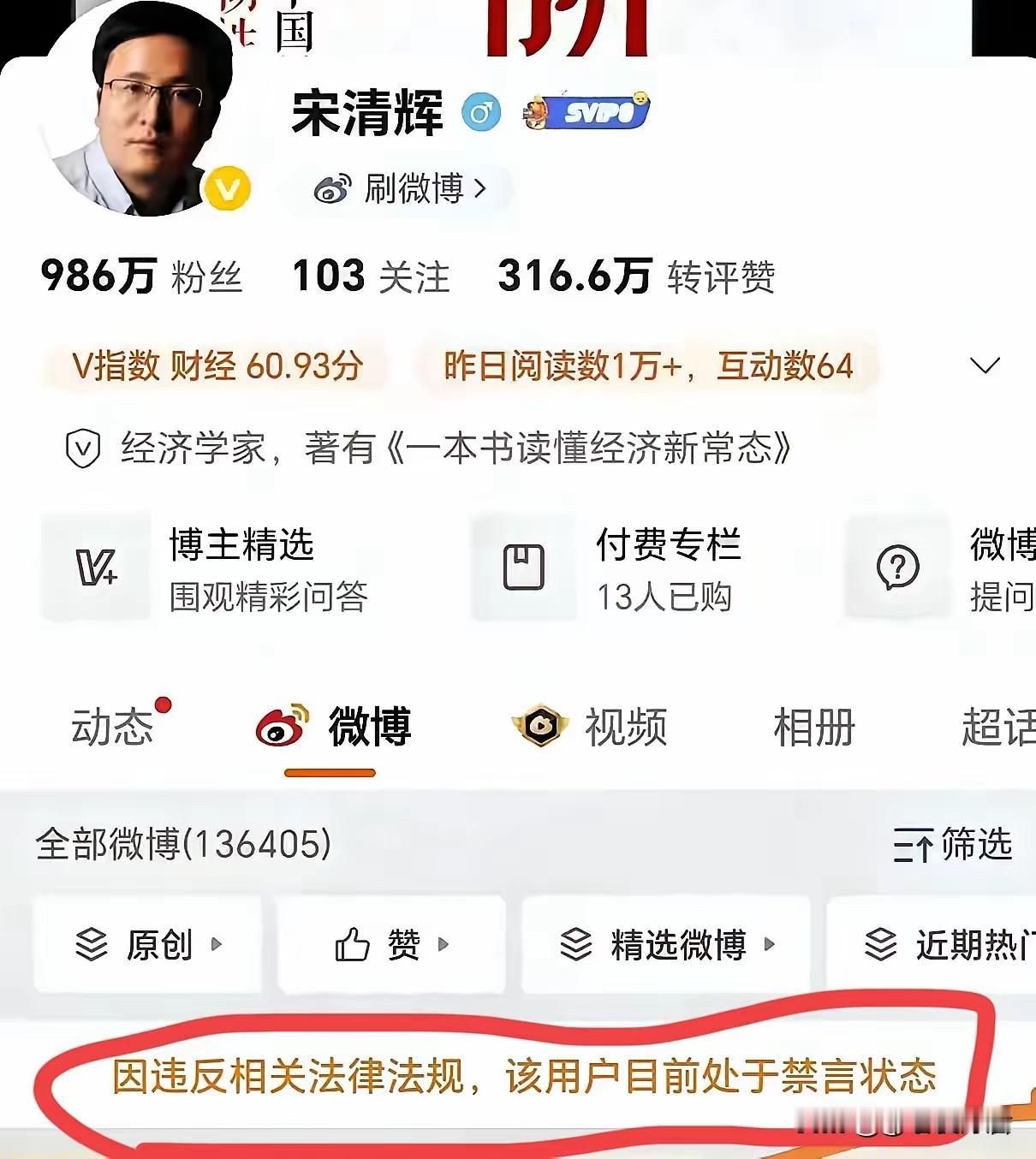Click the male gender icon beside 宋清辉
Image resolution: width=1036 pixels, height=1159 pixels.
[x=483, y=113]
